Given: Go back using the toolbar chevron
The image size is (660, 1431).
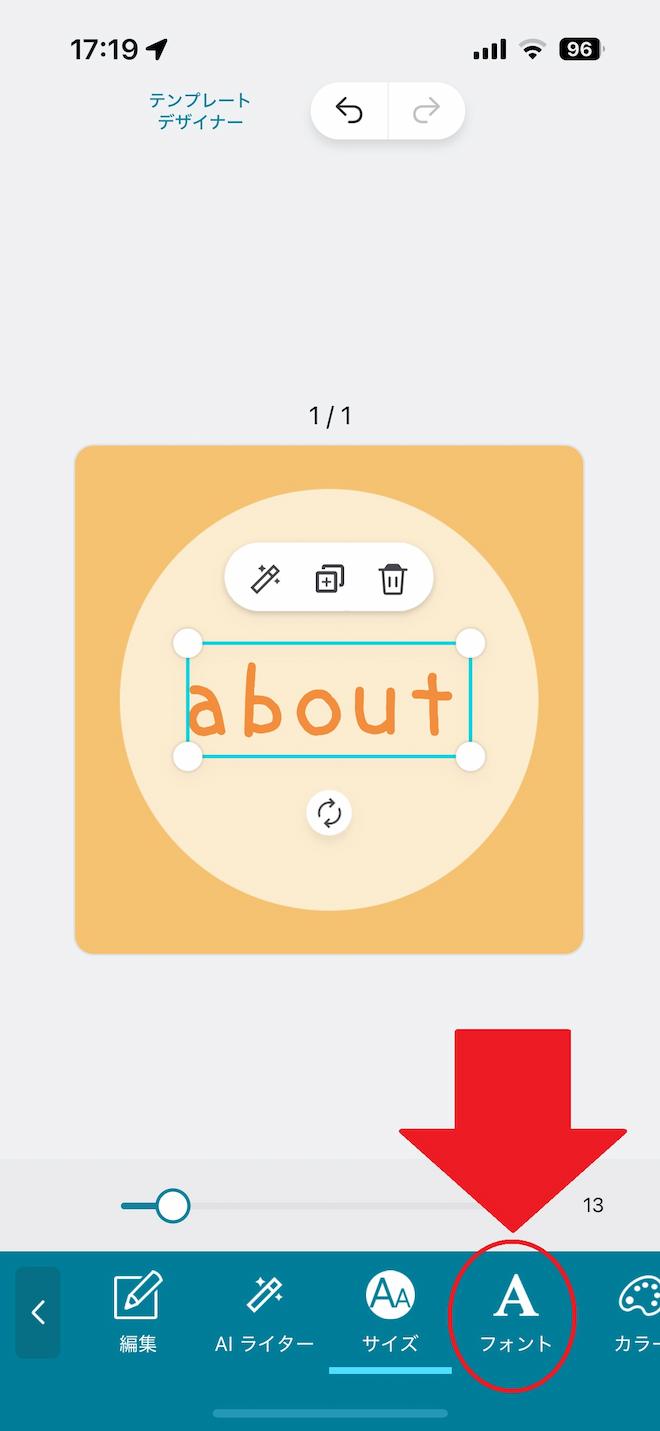Looking at the screenshot, I should [38, 1312].
